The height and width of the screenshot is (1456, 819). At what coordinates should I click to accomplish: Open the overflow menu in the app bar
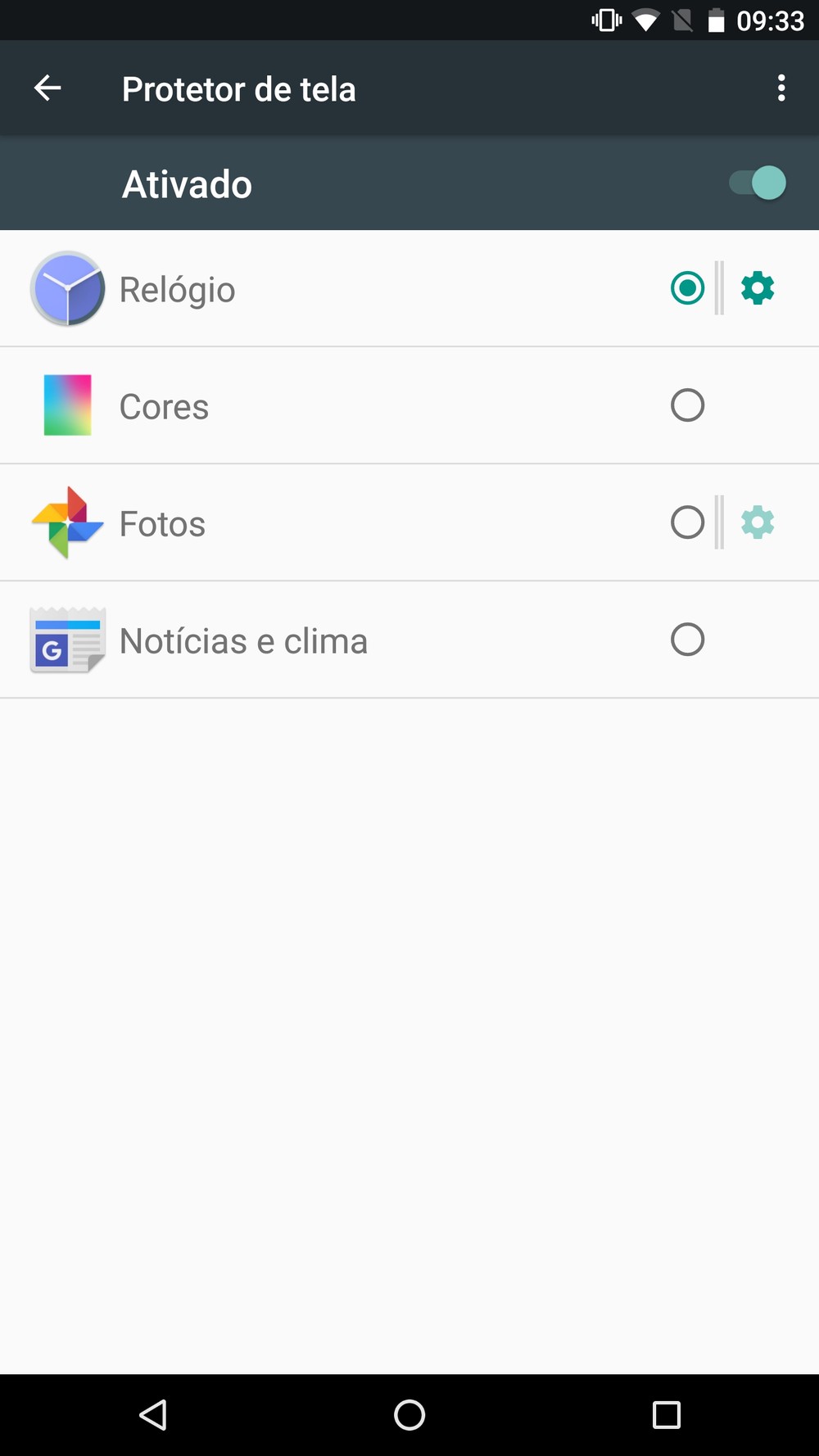(781, 88)
